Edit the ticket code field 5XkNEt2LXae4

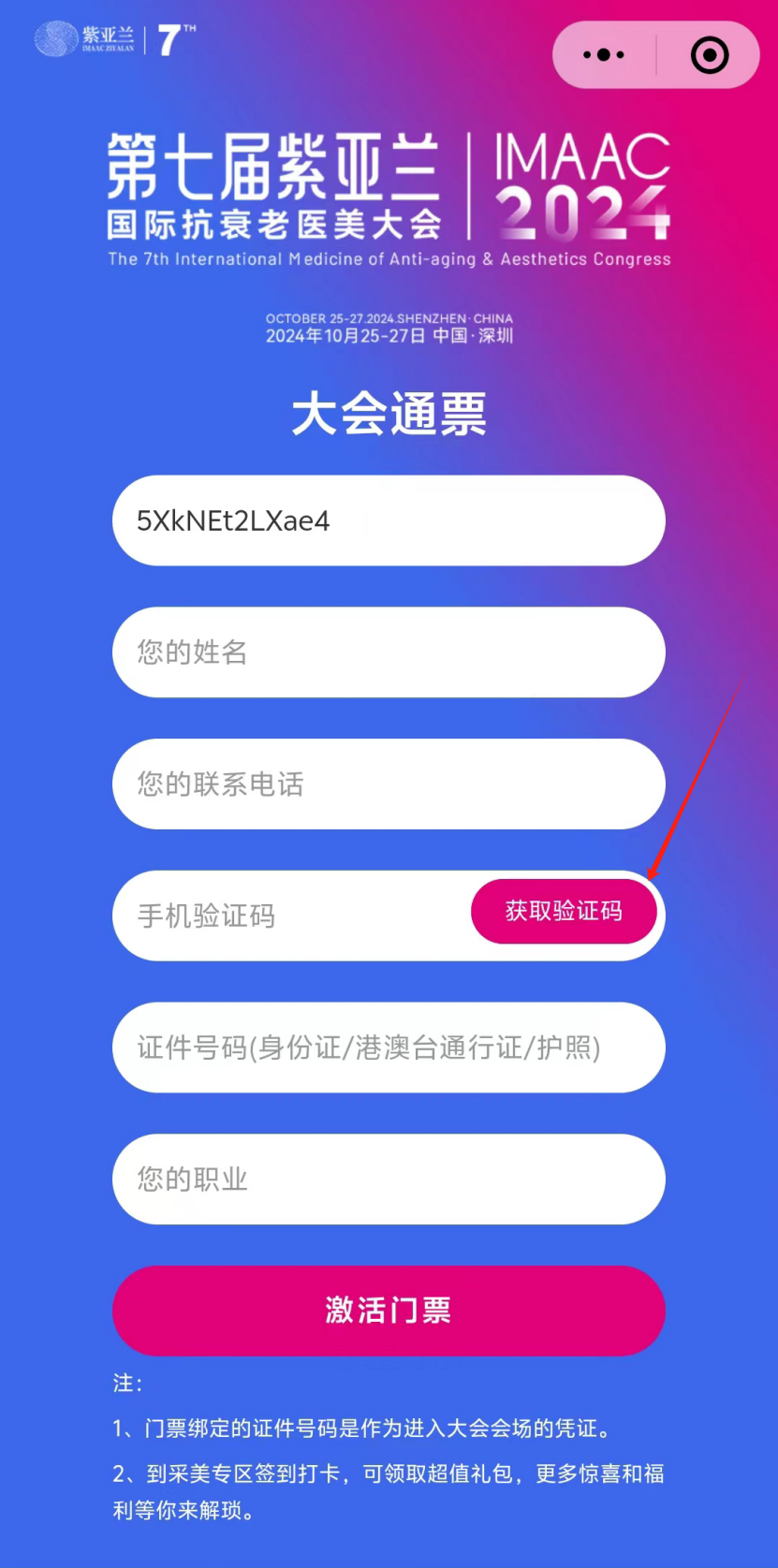pos(389,520)
